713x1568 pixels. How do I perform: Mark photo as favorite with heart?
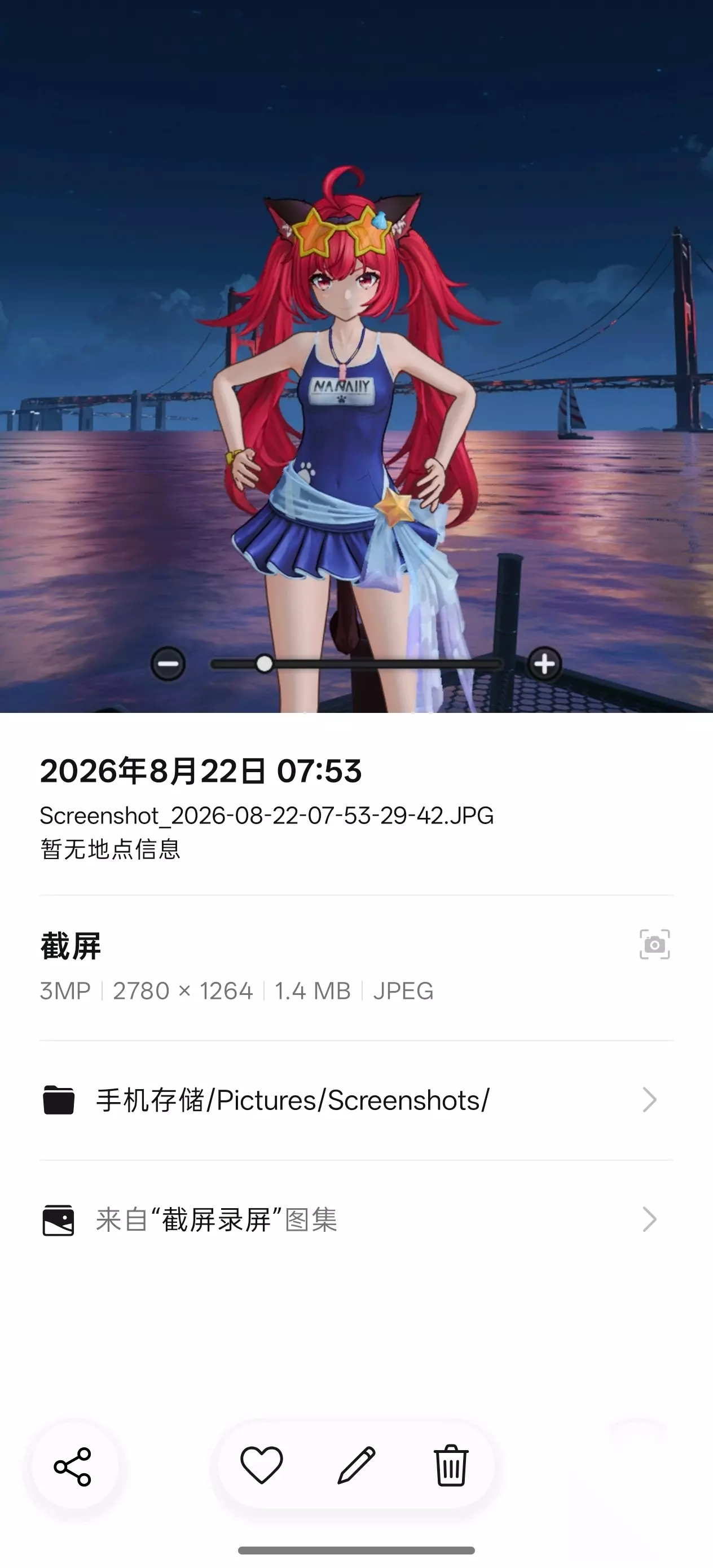pyautogui.click(x=262, y=1466)
